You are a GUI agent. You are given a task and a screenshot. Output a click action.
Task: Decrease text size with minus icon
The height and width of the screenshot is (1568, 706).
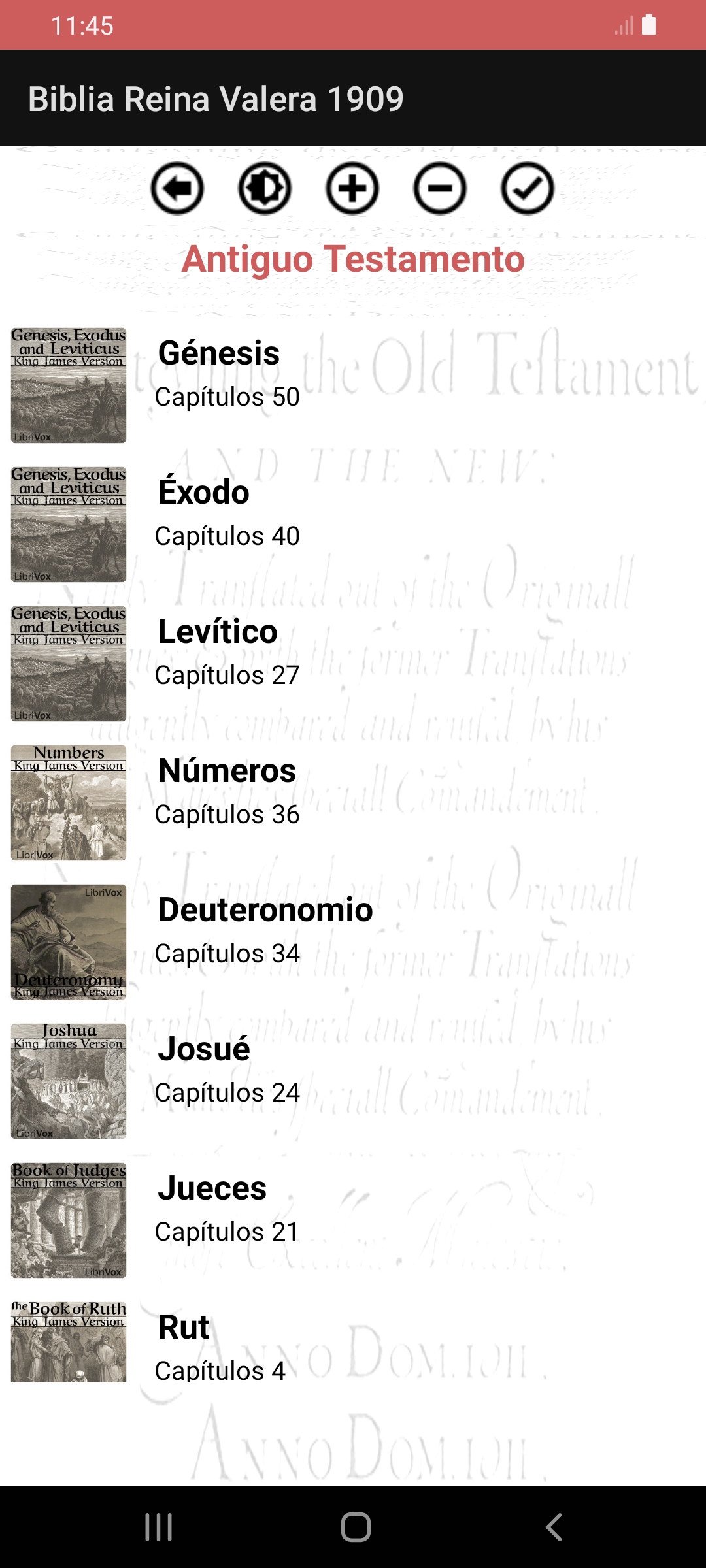440,189
